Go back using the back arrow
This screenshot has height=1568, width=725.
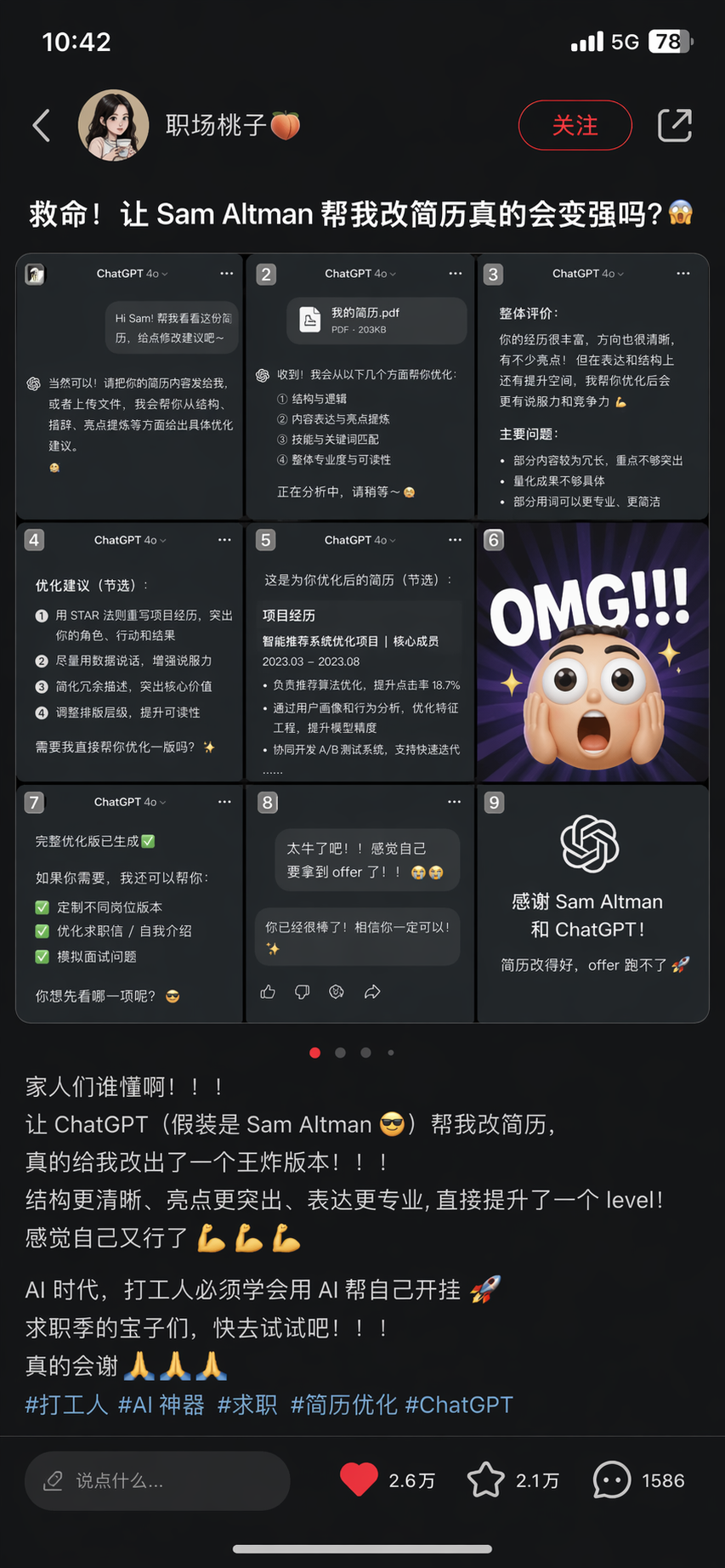click(42, 126)
